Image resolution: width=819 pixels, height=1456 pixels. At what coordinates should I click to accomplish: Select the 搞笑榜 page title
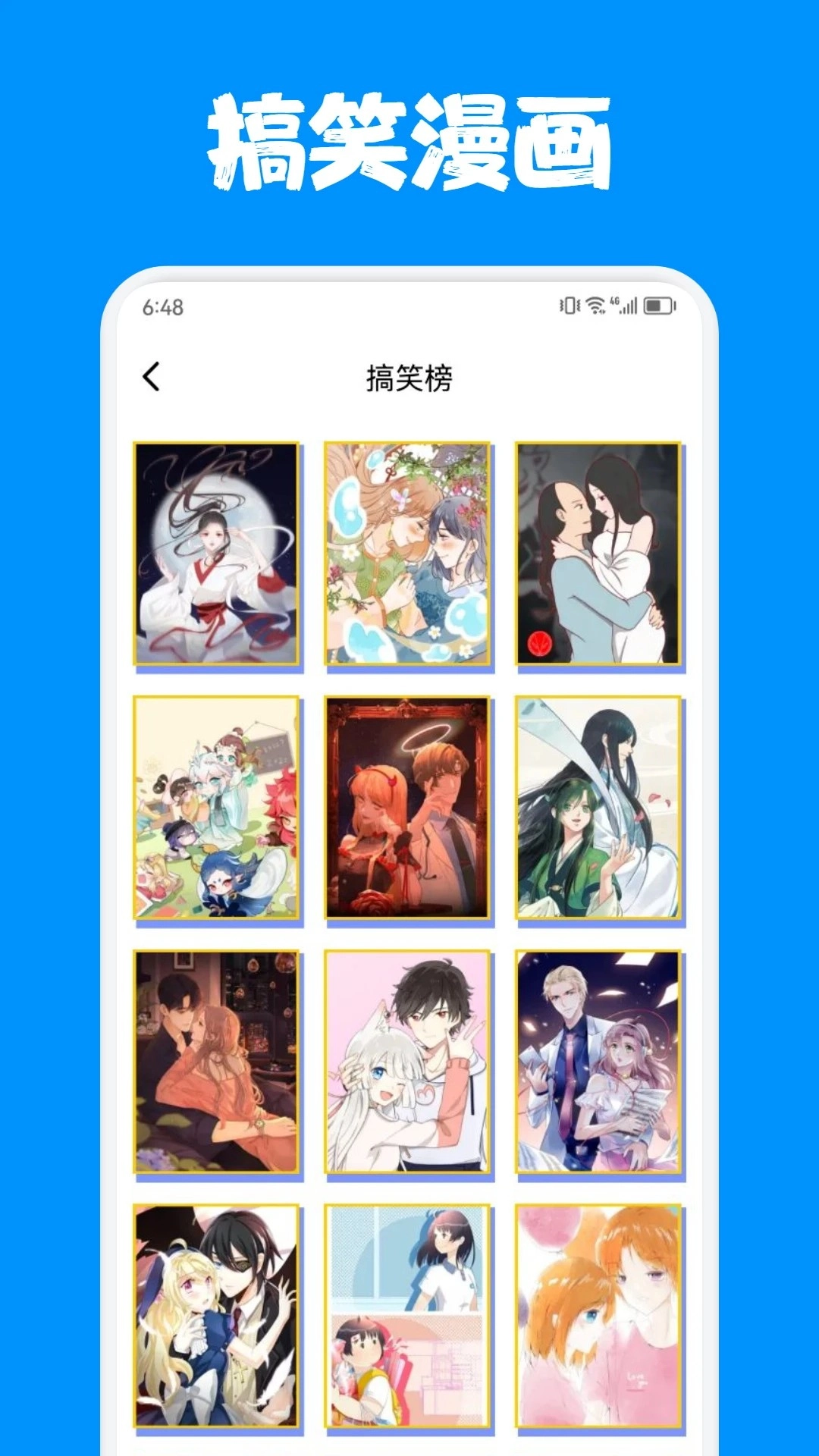coord(409,377)
